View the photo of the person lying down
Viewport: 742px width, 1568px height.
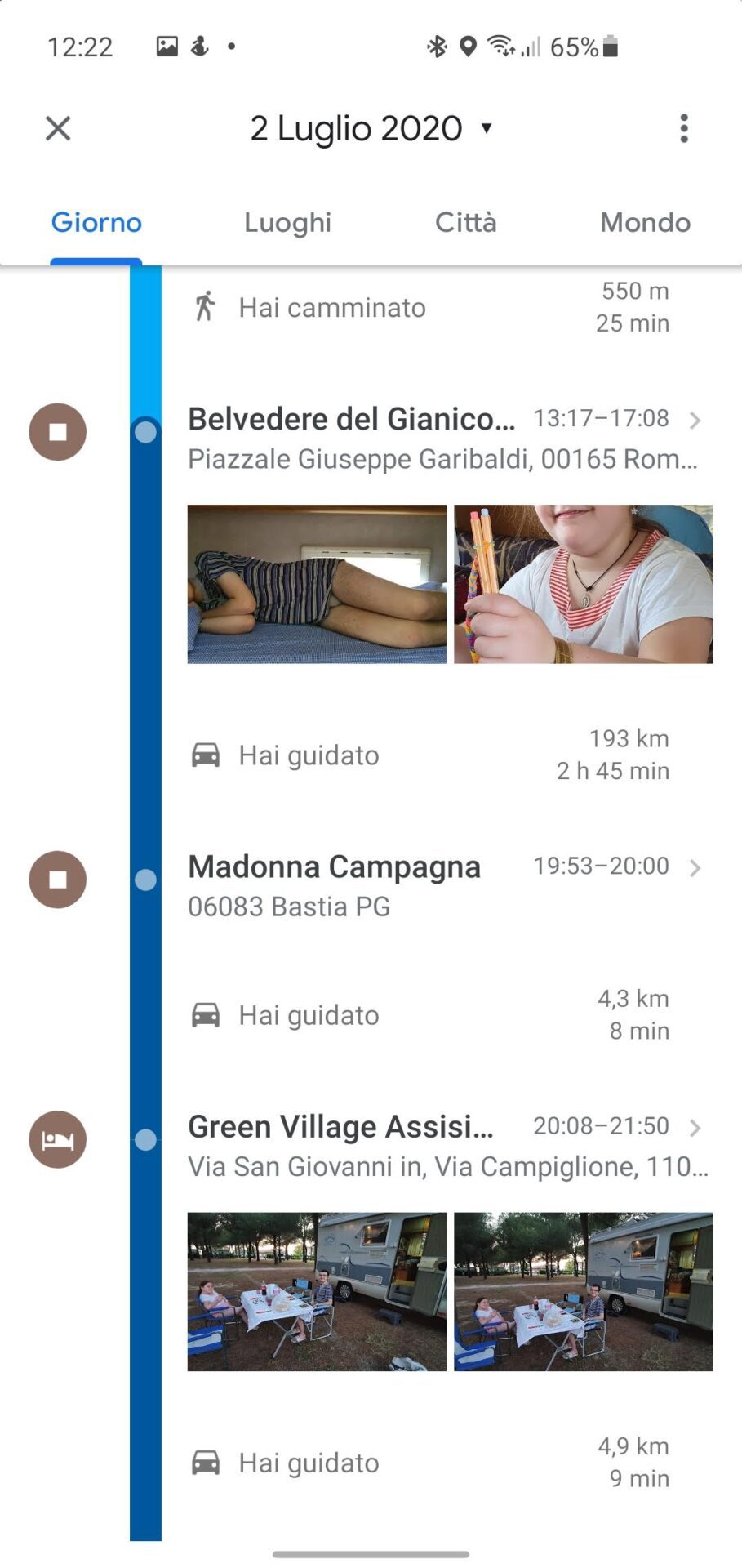click(x=317, y=584)
